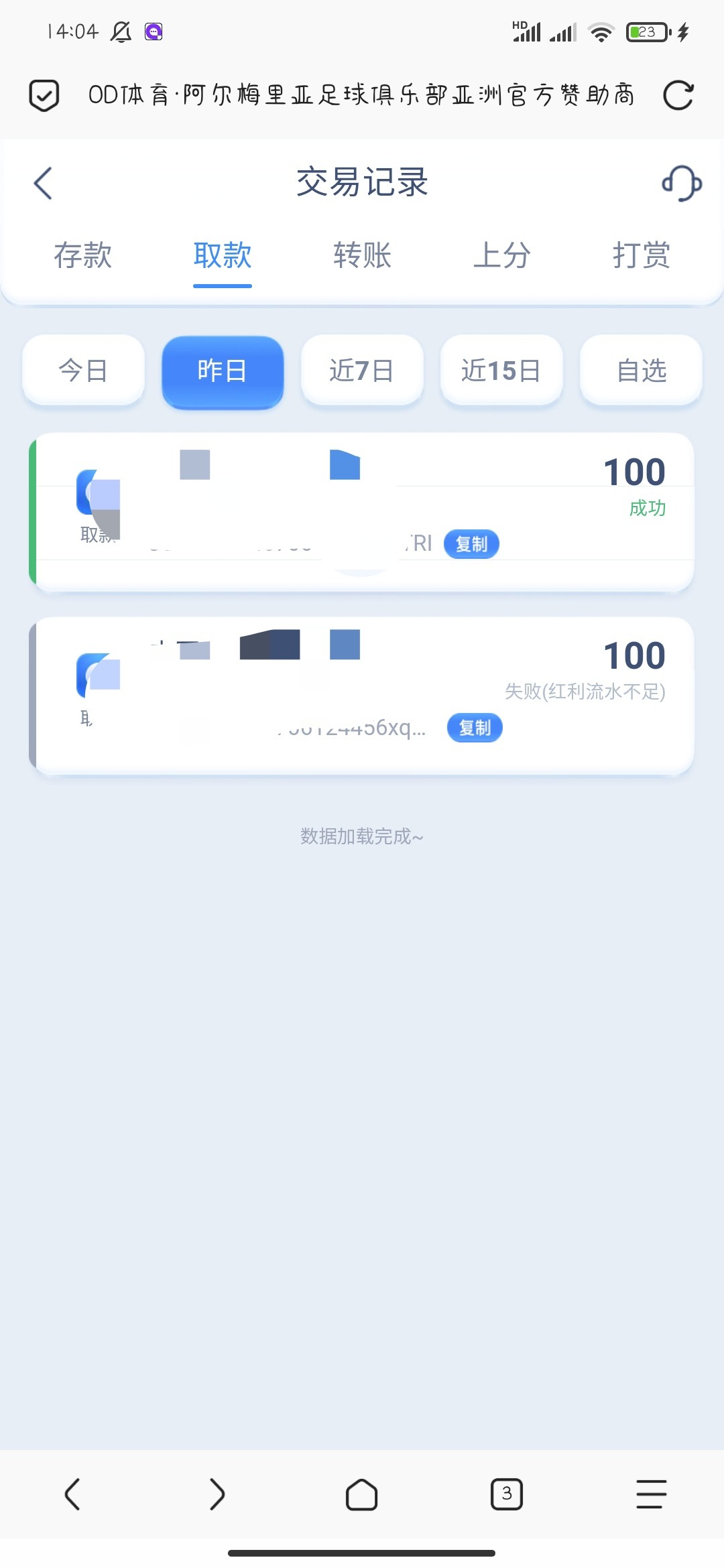Show records for 近7日

point(362,370)
